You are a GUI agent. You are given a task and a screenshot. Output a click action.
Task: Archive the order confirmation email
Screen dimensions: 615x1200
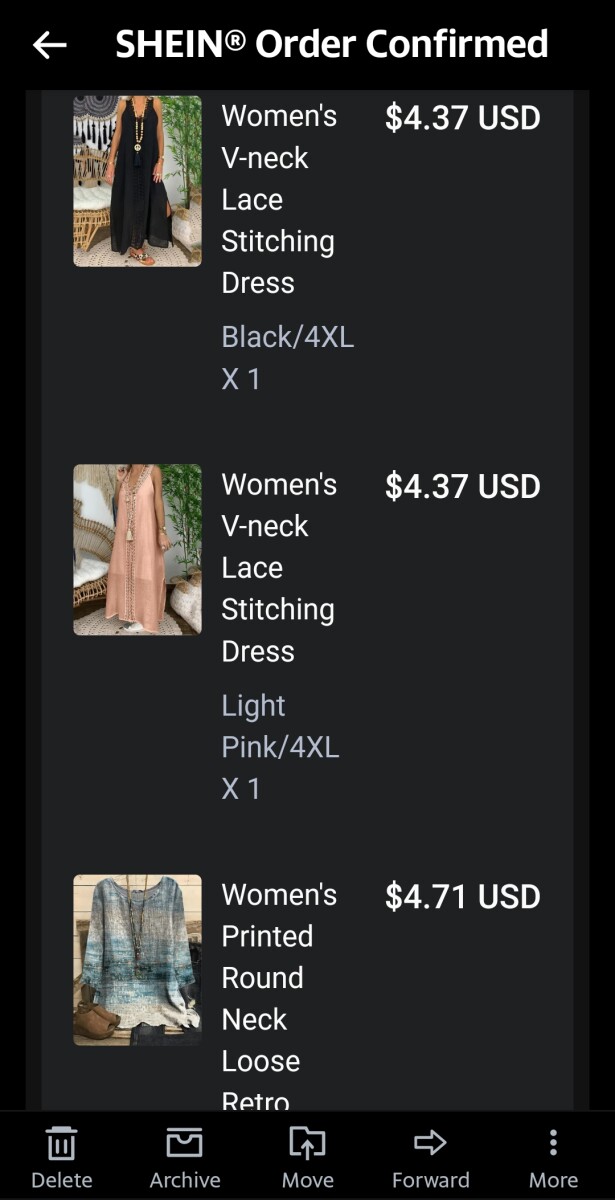click(185, 1157)
